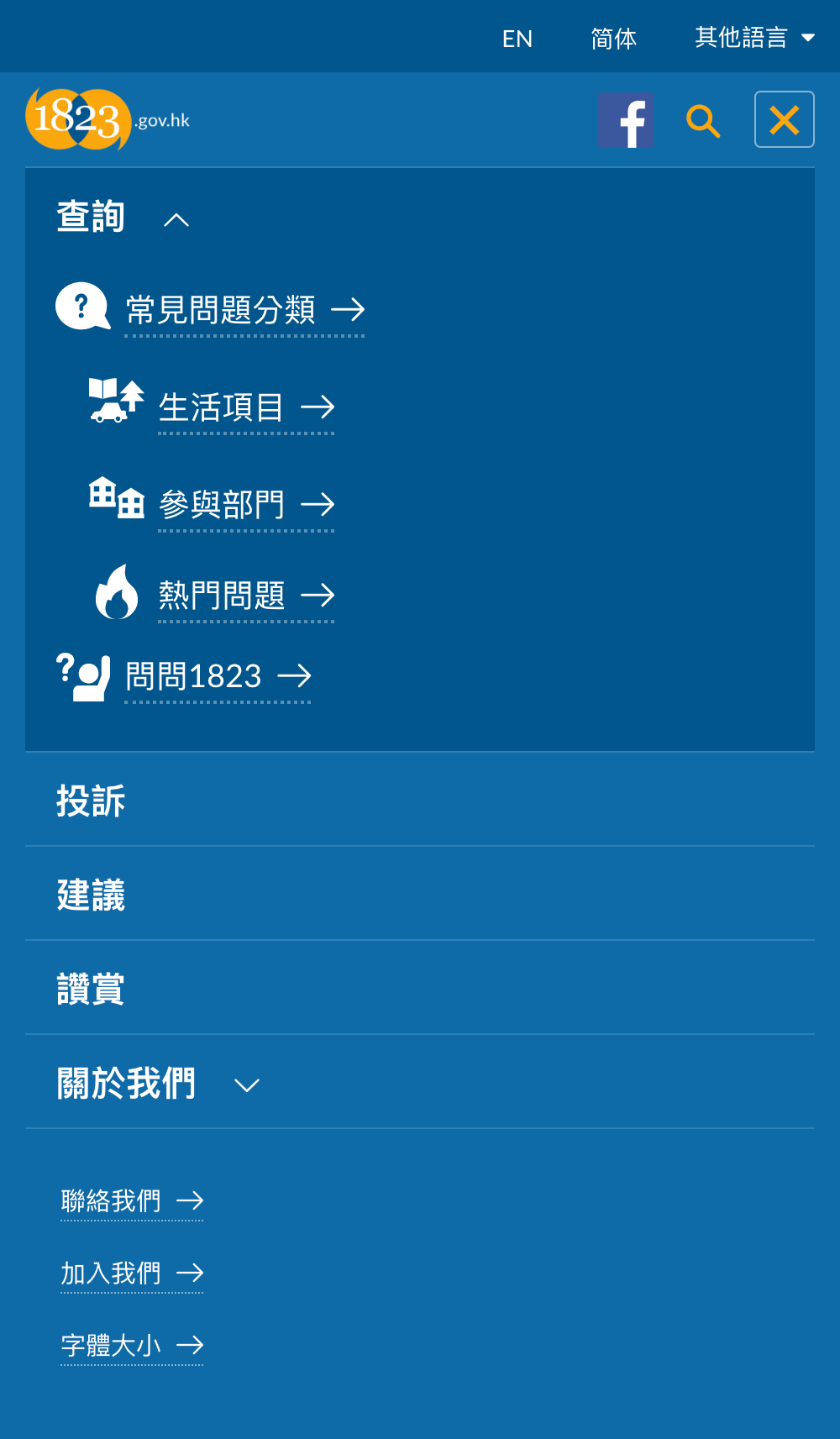
Task: Open 字體大小 link
Action: (132, 1346)
